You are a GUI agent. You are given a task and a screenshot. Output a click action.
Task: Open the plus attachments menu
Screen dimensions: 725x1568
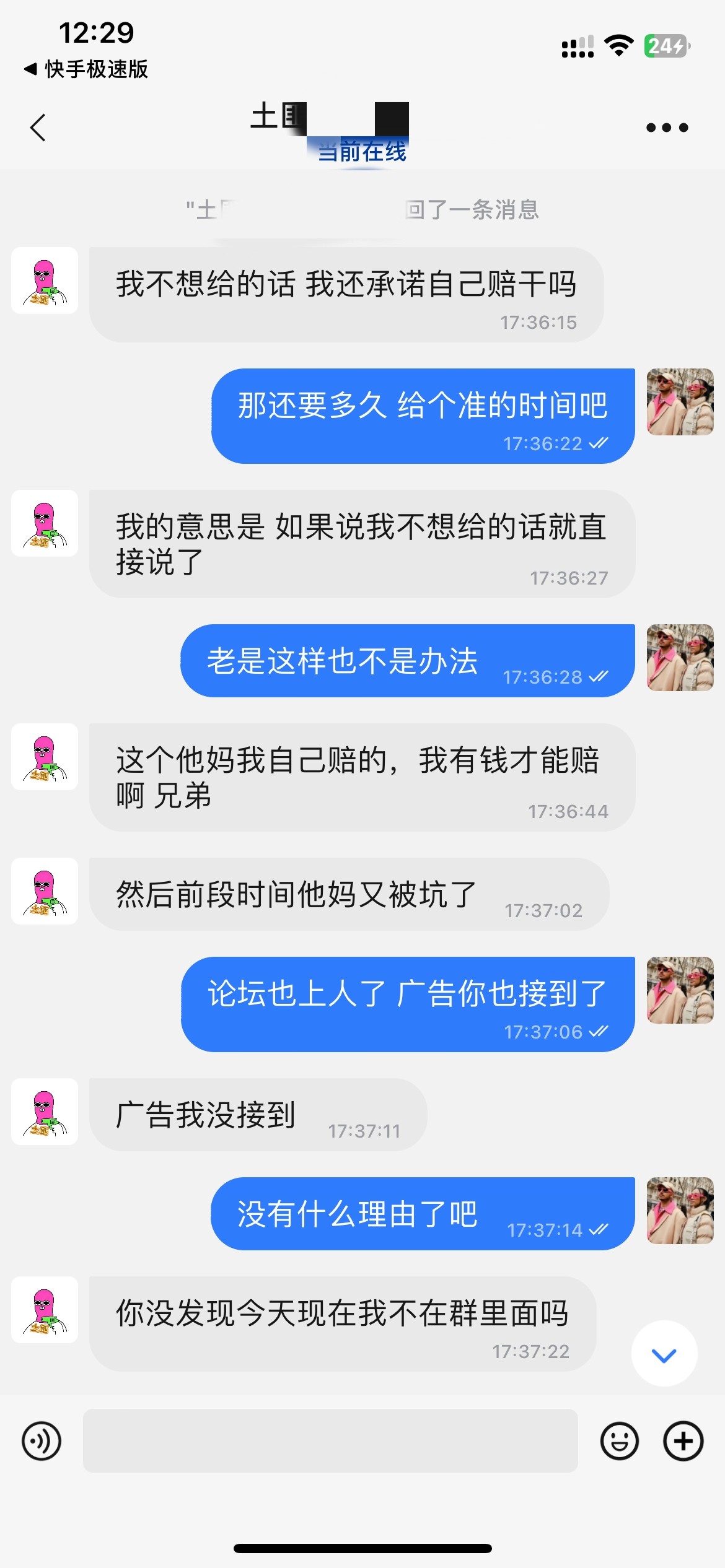click(683, 1440)
